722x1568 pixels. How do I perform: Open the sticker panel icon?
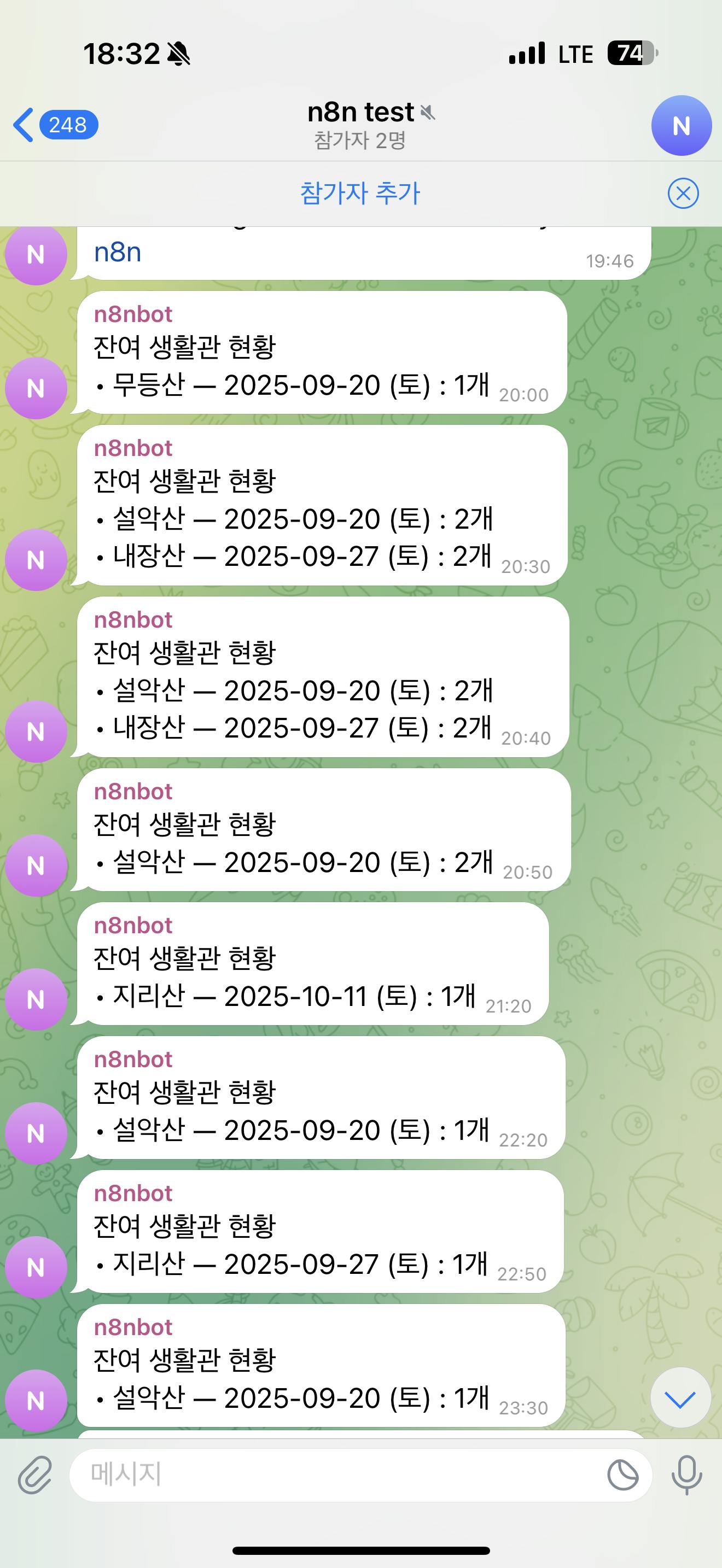pos(622,1475)
